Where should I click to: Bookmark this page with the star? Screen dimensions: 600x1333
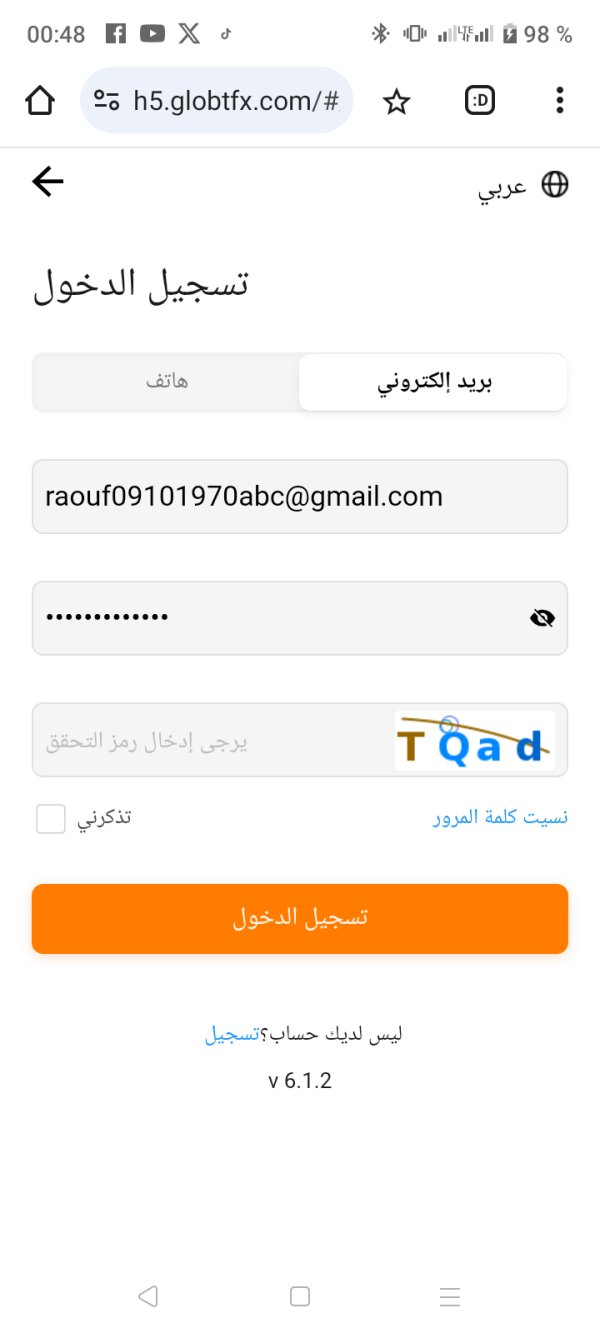click(397, 100)
